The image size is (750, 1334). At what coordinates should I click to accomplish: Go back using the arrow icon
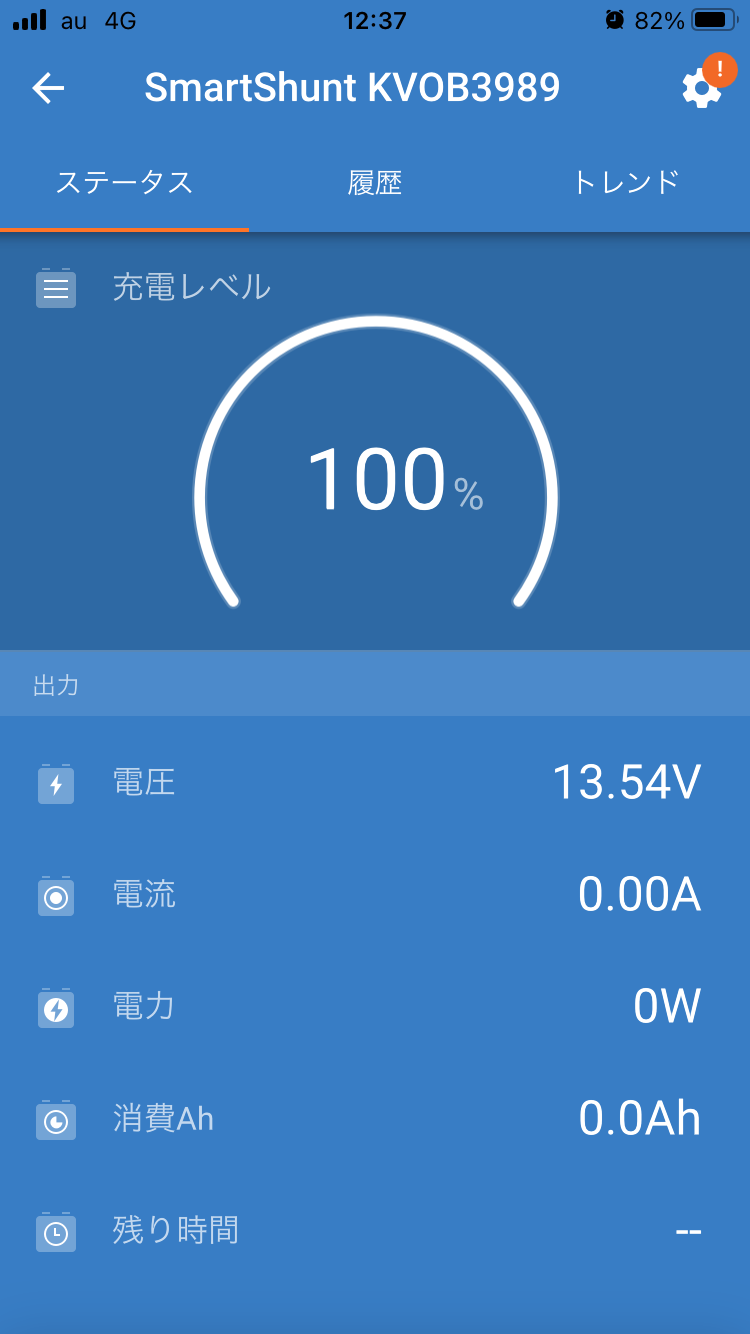tap(48, 88)
